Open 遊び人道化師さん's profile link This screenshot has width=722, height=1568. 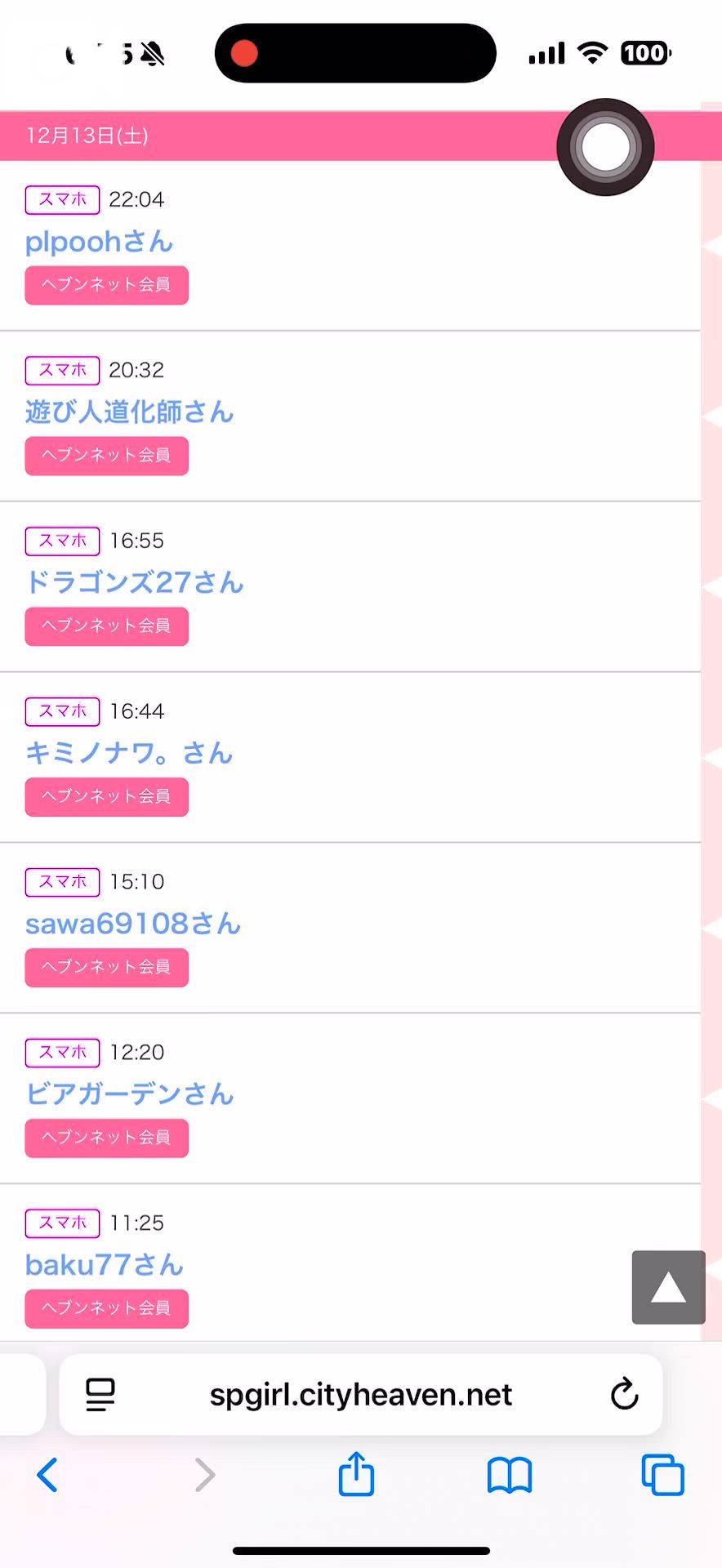coord(129,412)
